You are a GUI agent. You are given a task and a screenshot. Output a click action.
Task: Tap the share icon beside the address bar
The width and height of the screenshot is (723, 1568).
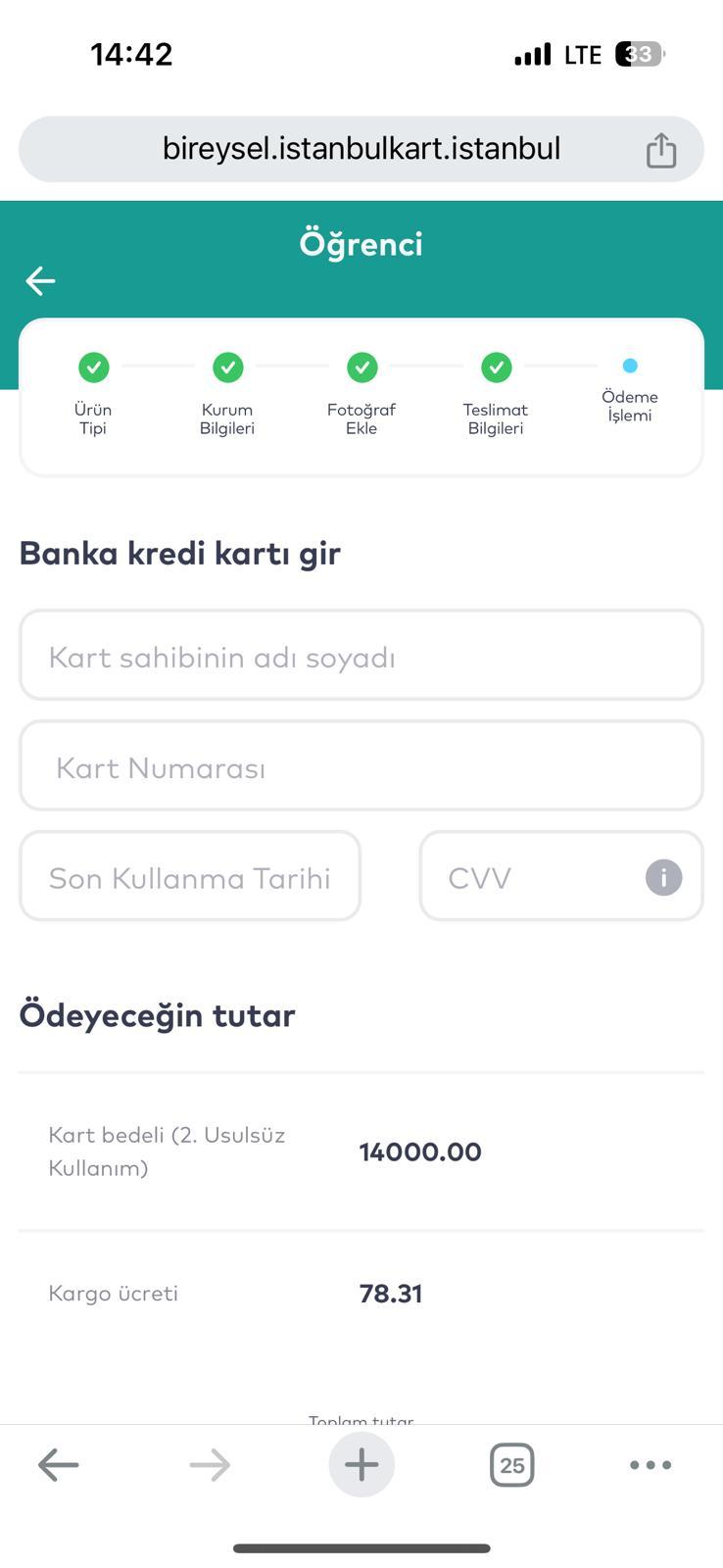point(661,148)
